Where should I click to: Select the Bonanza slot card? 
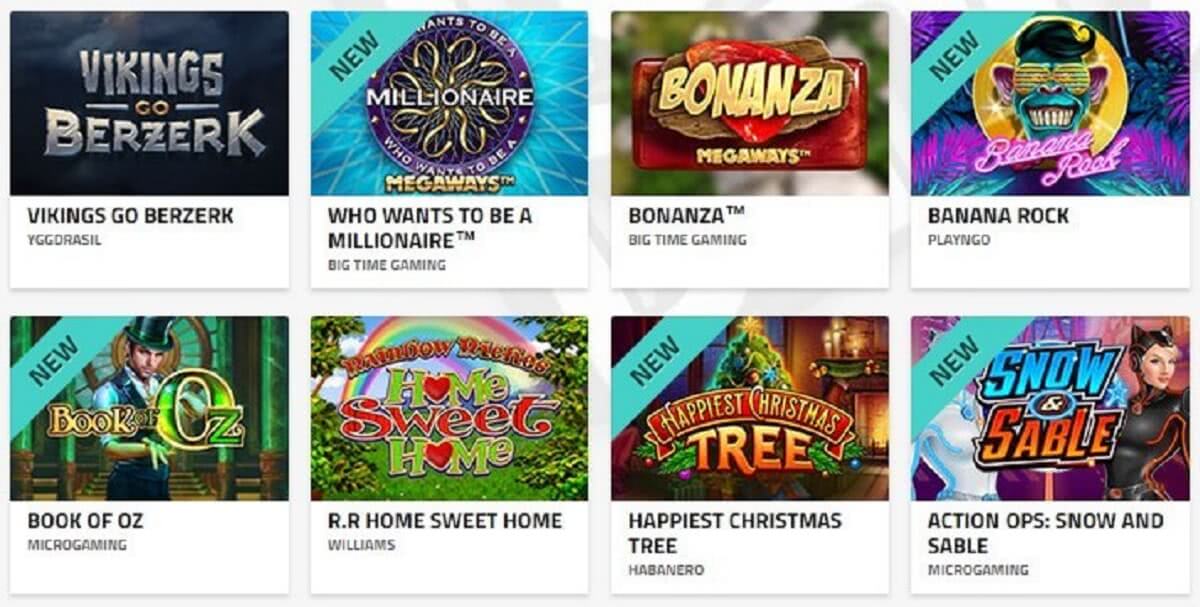coord(749,104)
